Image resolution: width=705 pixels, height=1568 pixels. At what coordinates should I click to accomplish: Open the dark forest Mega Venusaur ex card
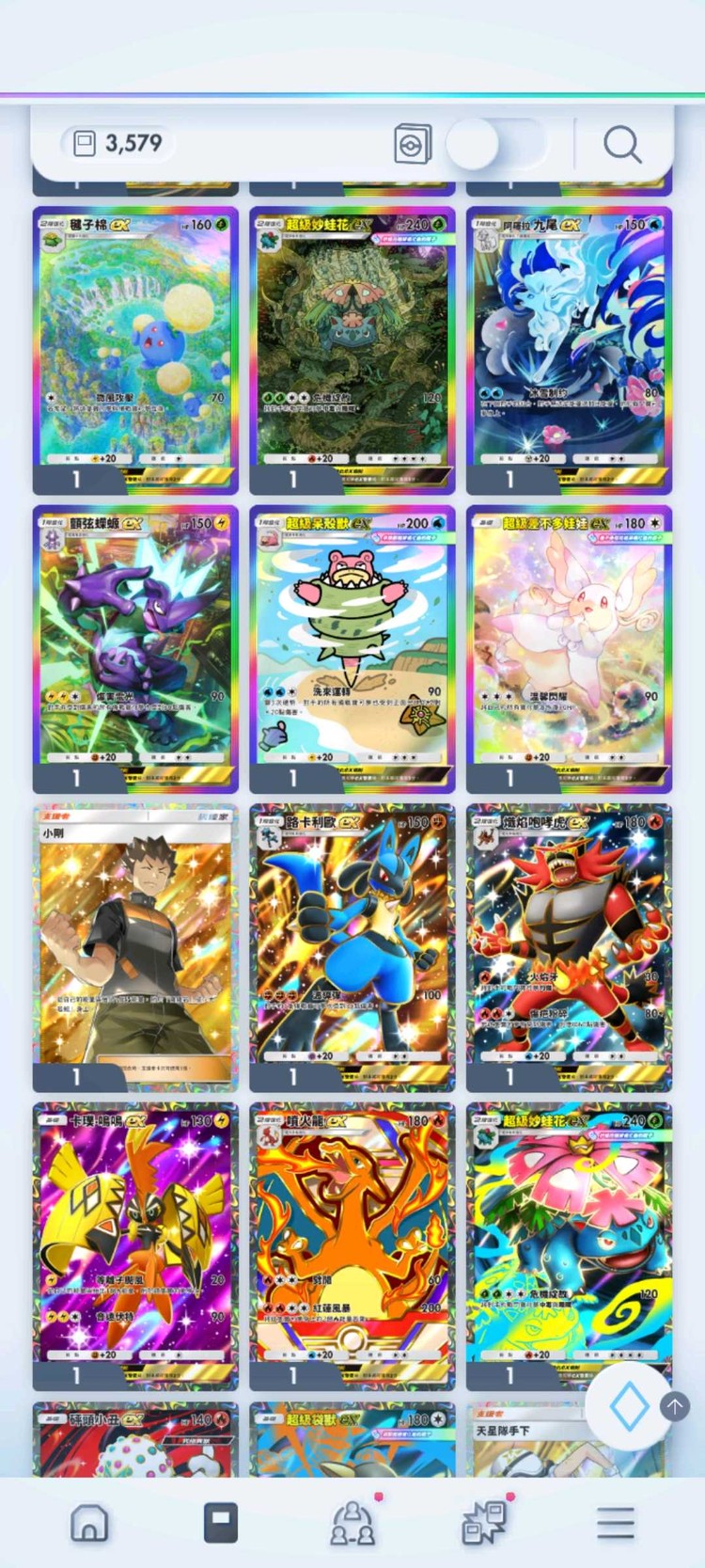(x=352, y=350)
